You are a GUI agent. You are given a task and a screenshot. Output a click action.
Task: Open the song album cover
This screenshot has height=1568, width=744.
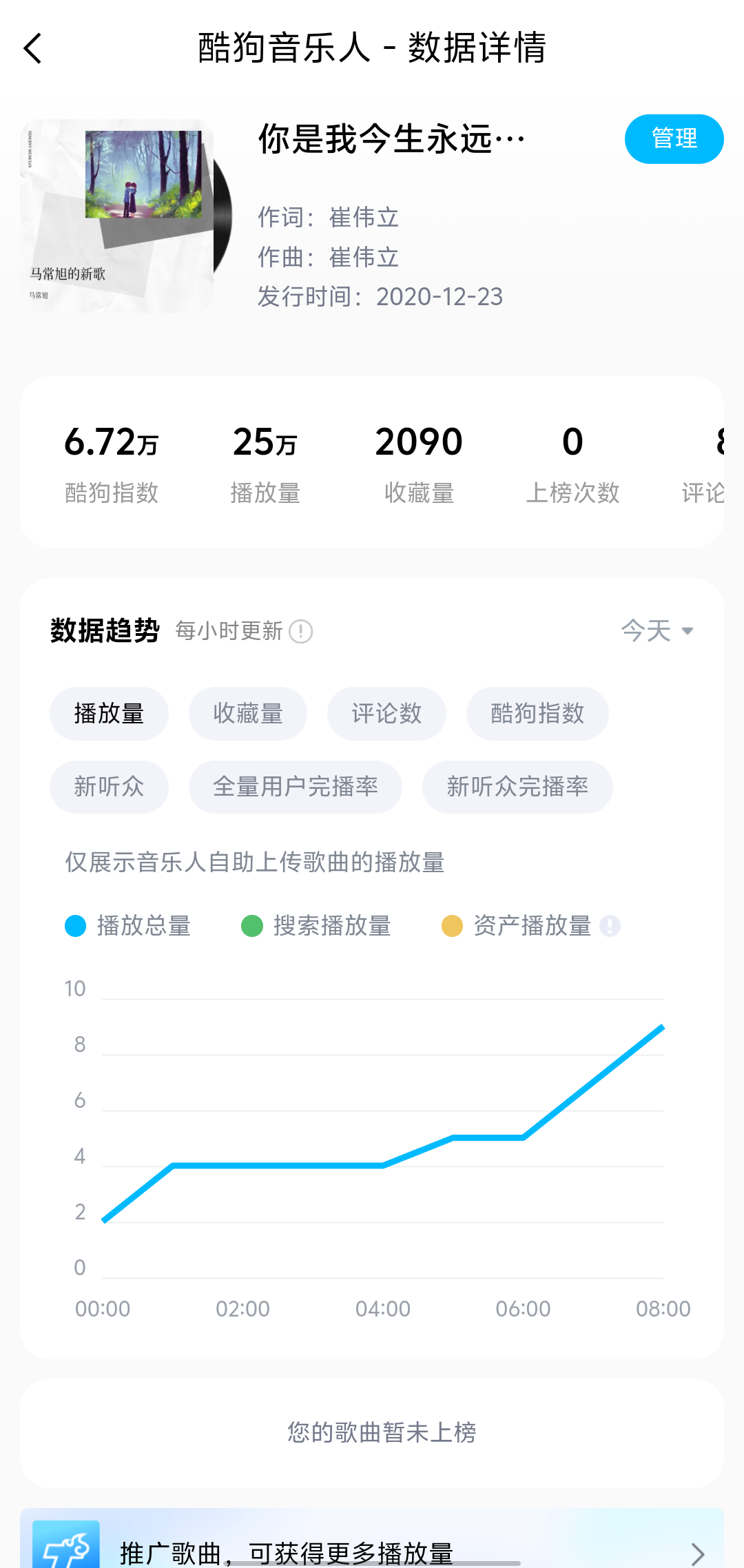(x=117, y=216)
